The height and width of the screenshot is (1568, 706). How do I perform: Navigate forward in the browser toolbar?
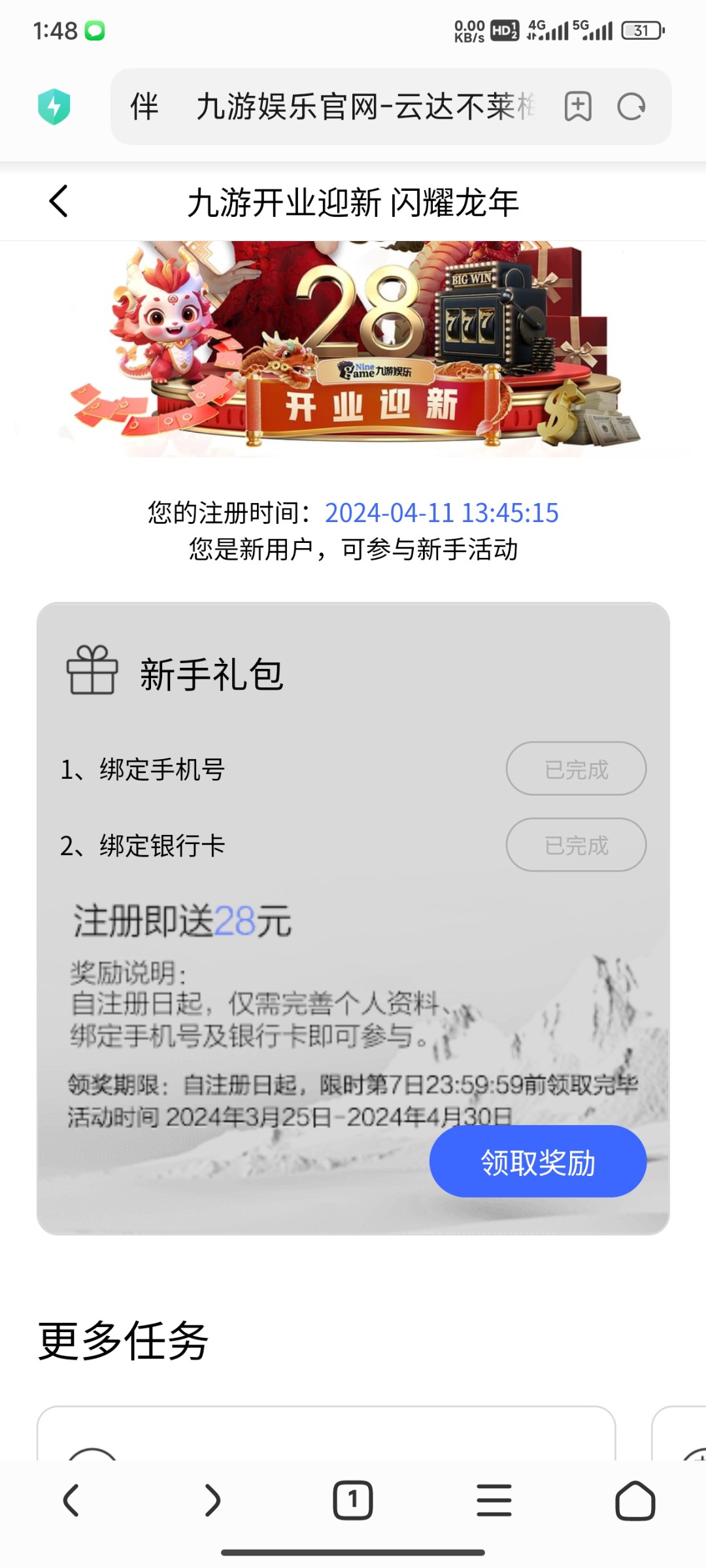[212, 1500]
